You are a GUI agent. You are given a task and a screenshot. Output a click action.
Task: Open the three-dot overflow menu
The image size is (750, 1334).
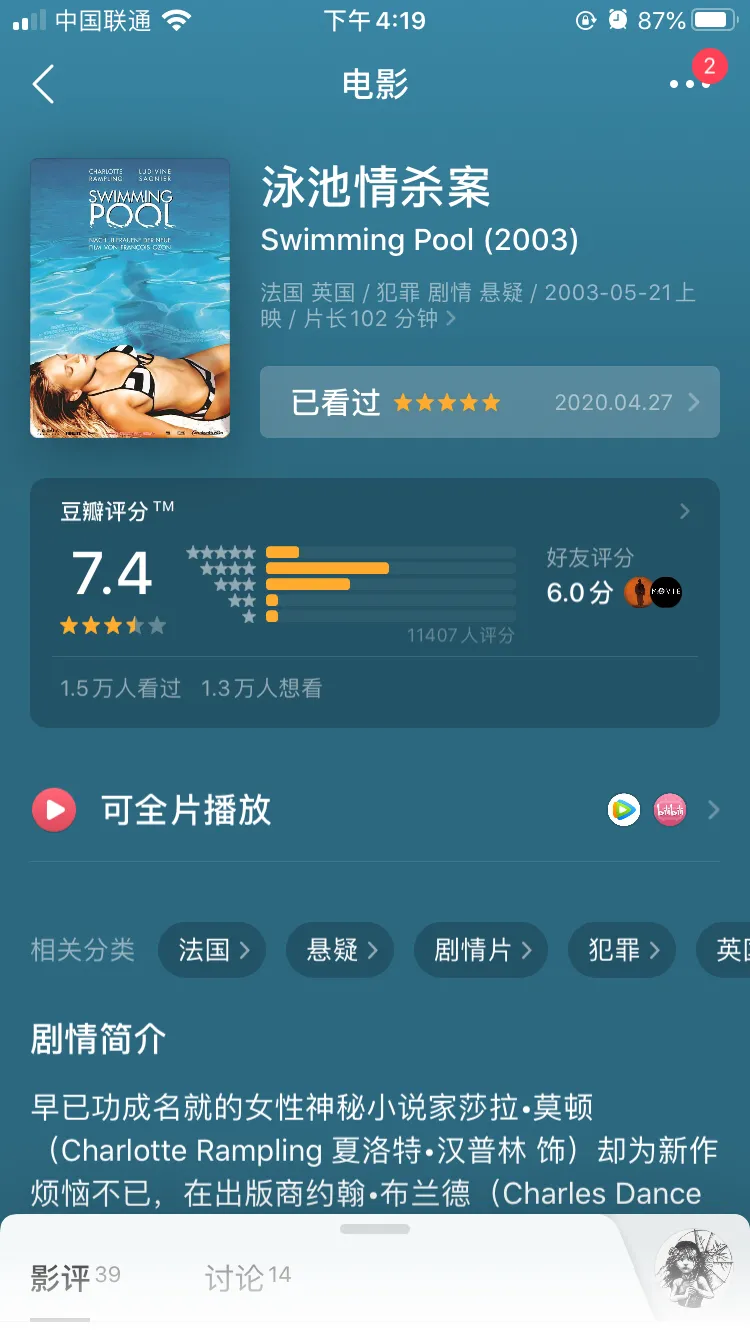[690, 85]
